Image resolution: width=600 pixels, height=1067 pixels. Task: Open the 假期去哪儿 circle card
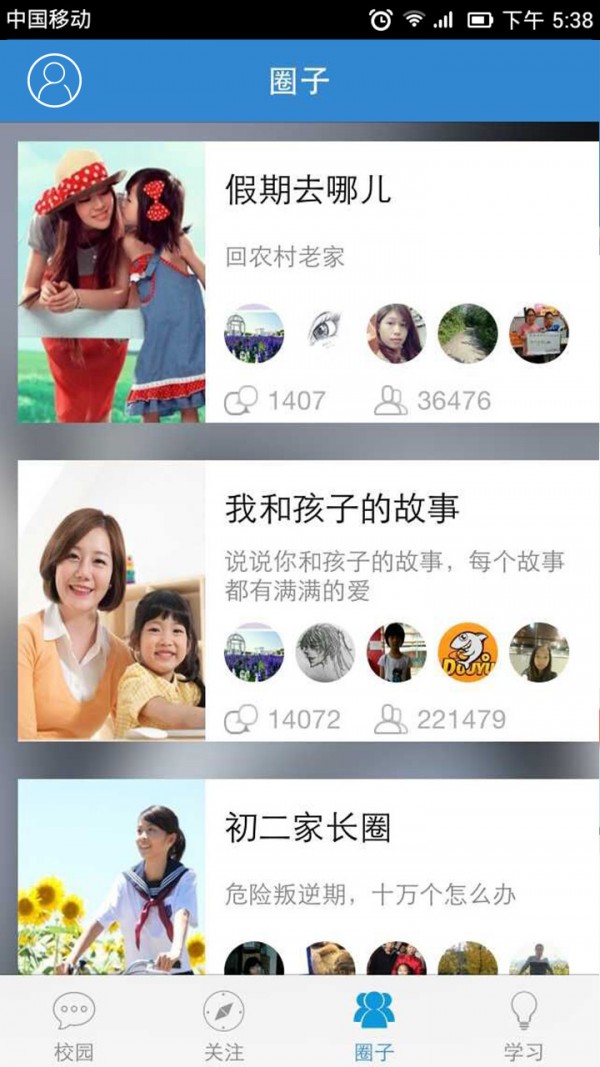tap(308, 281)
